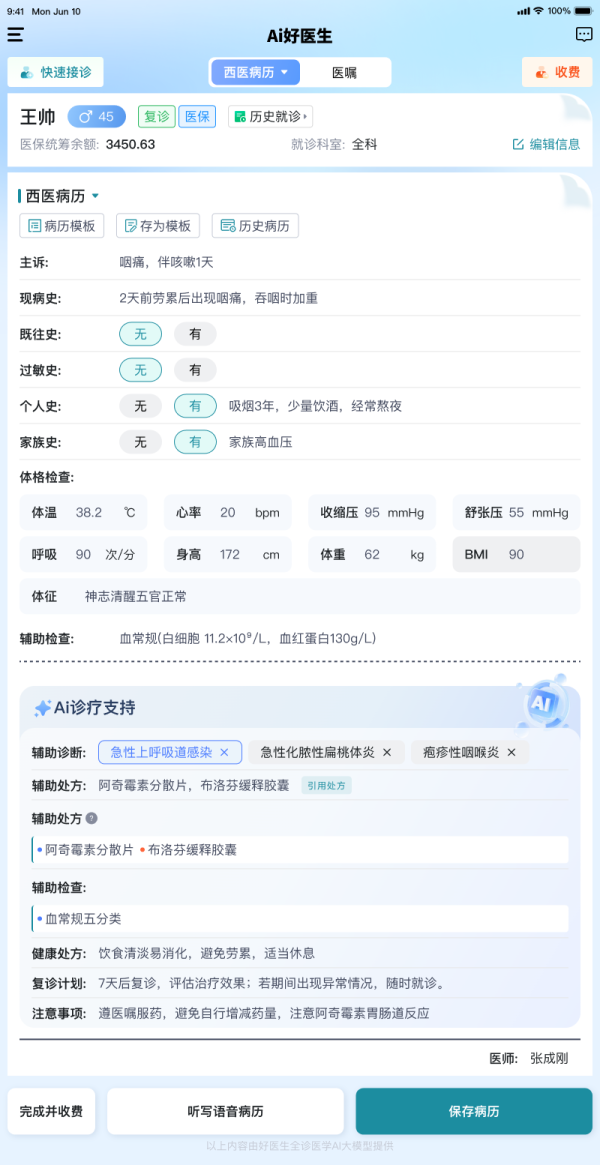Open 历史病历 past records

pyautogui.click(x=255, y=226)
